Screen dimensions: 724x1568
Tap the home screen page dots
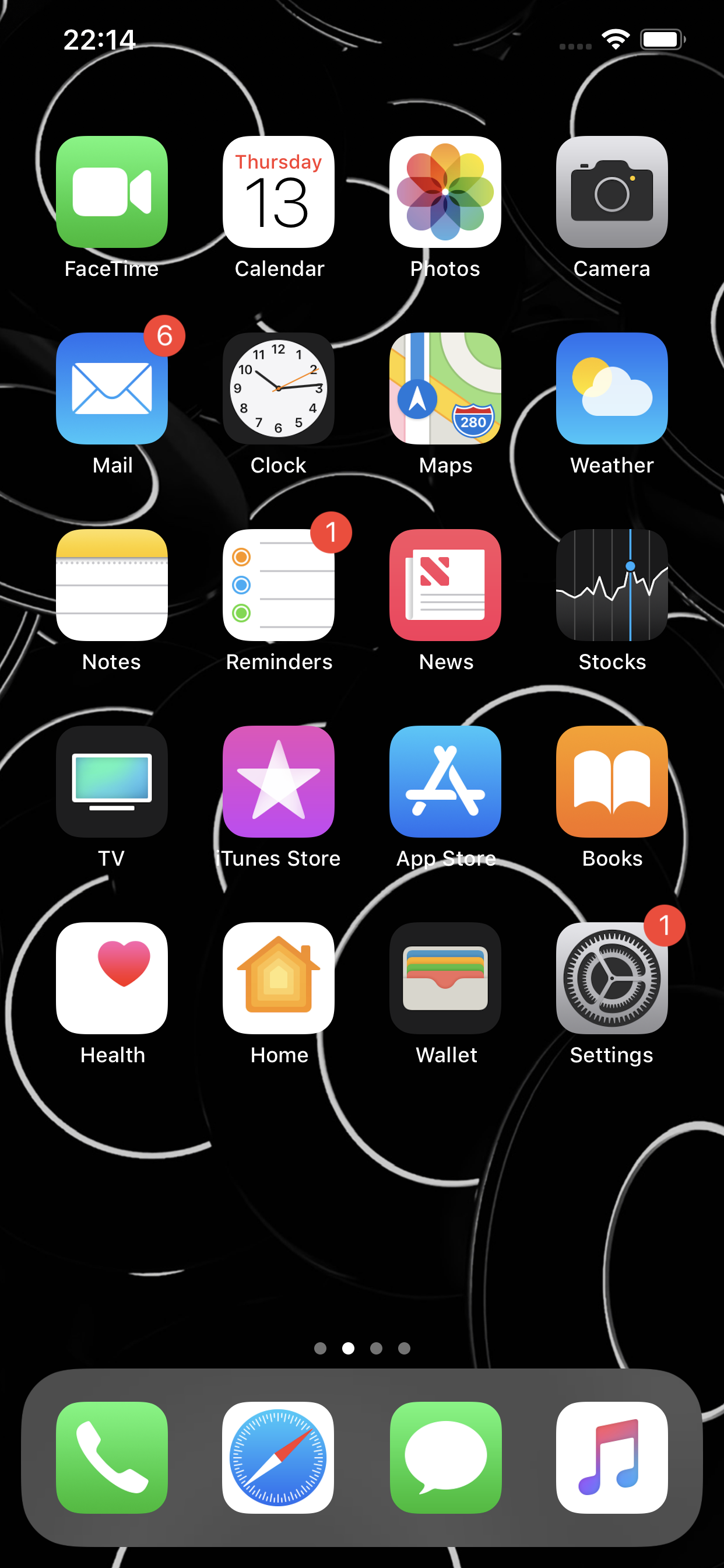coord(362,1348)
